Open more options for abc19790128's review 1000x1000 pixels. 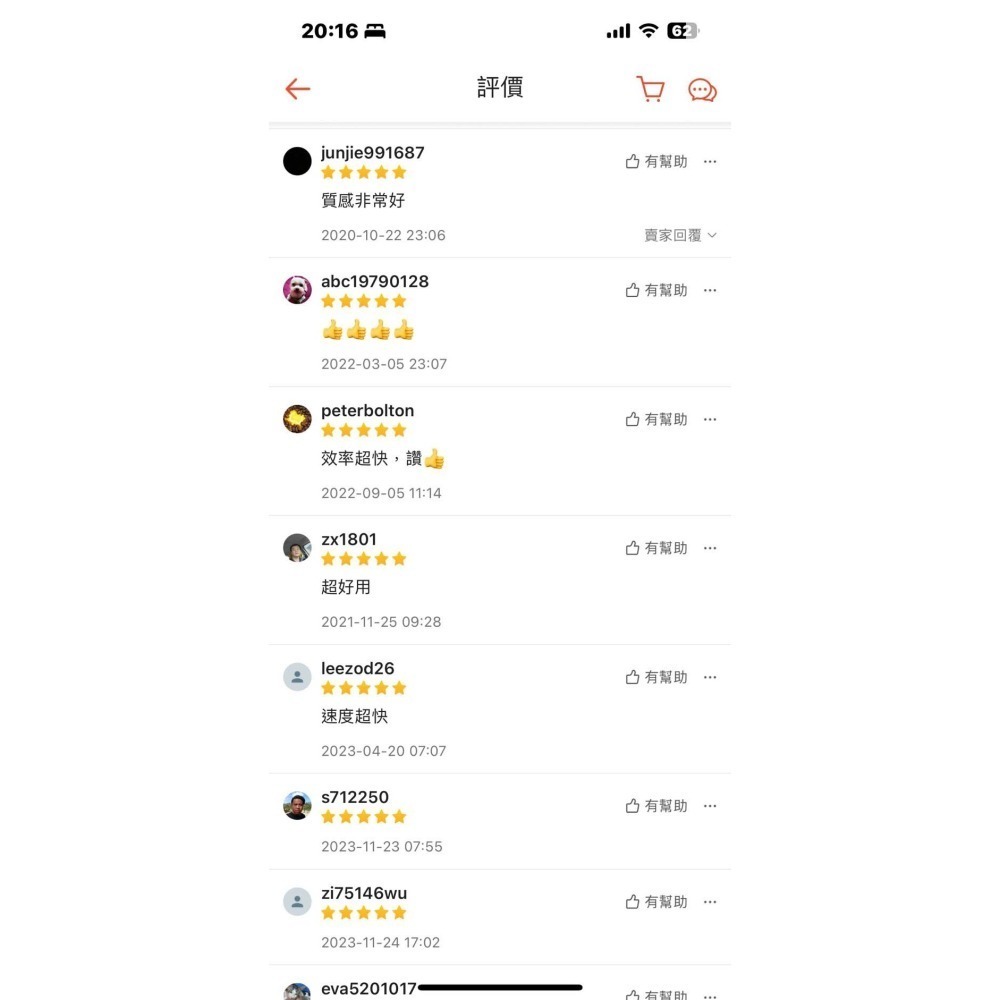(710, 291)
